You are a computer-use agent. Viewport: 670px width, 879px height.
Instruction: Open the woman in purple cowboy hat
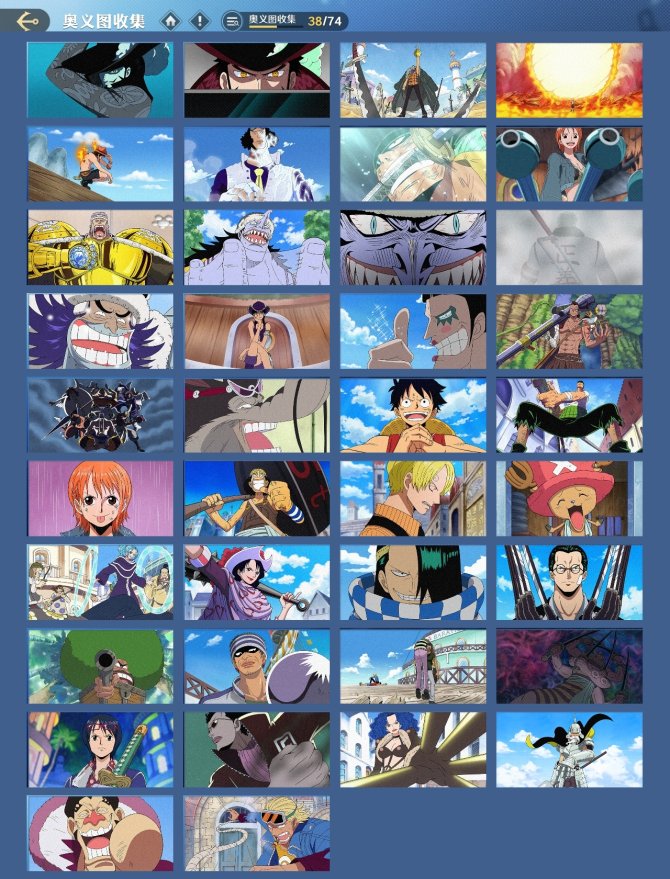[256, 582]
